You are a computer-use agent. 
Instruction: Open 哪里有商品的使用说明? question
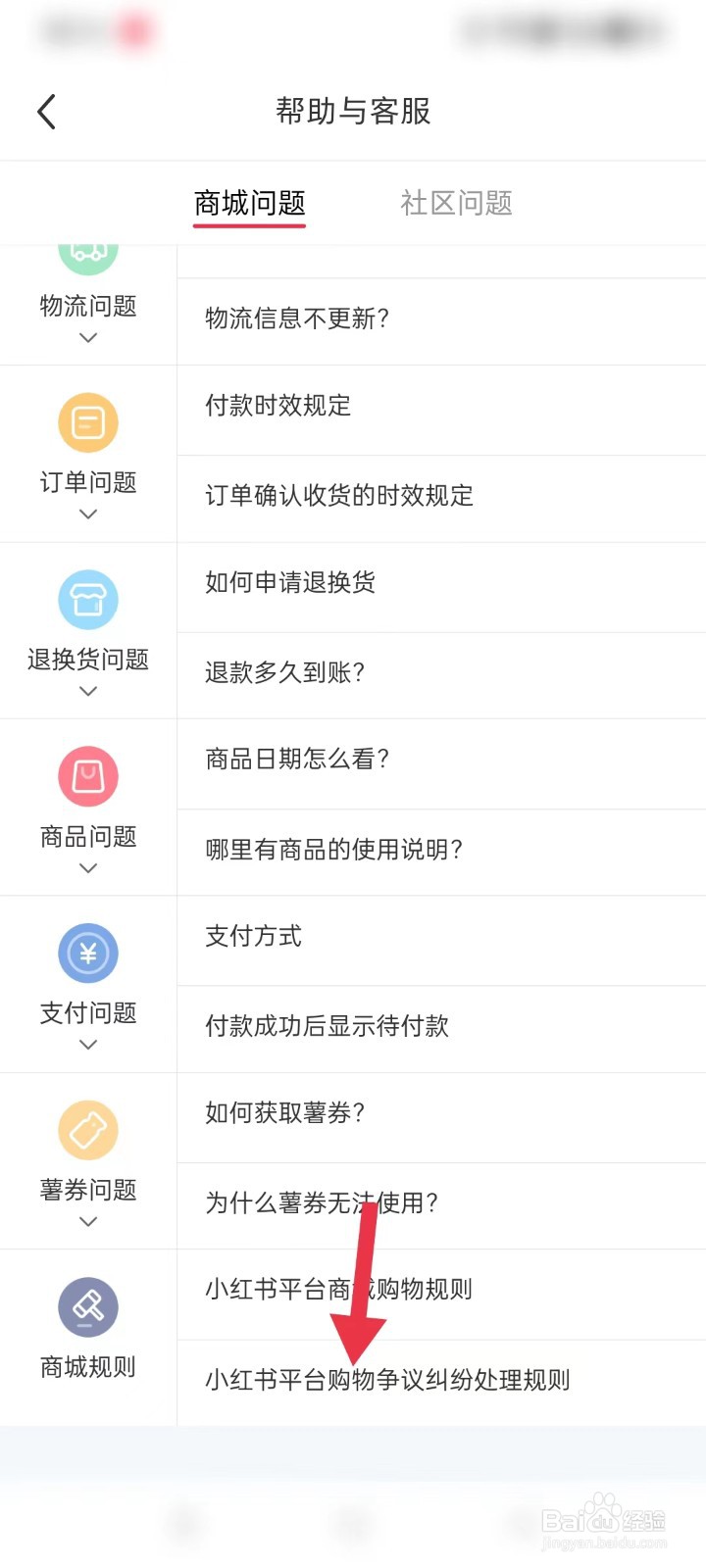tap(441, 851)
